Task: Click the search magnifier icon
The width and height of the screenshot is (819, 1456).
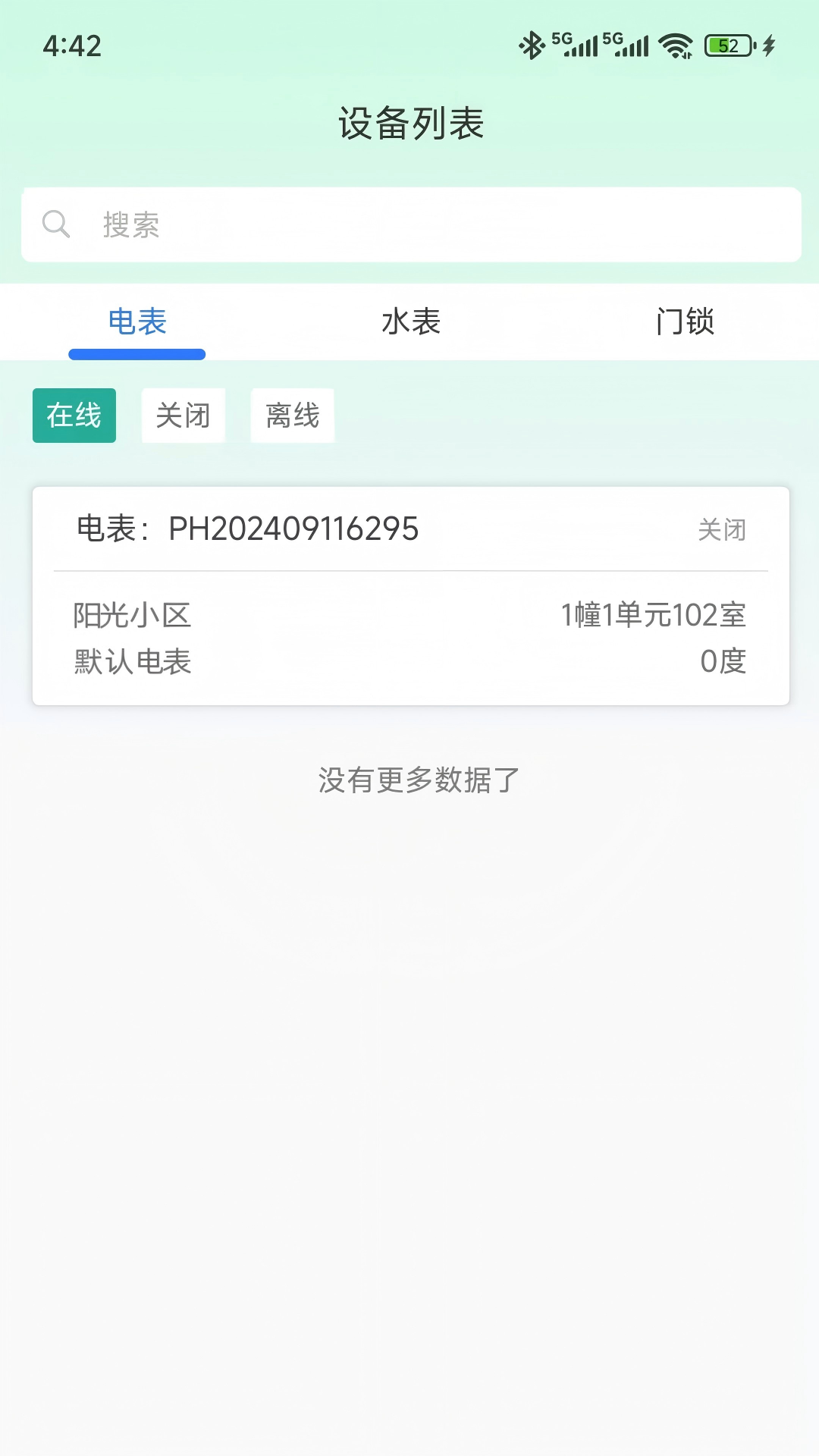Action: (56, 223)
